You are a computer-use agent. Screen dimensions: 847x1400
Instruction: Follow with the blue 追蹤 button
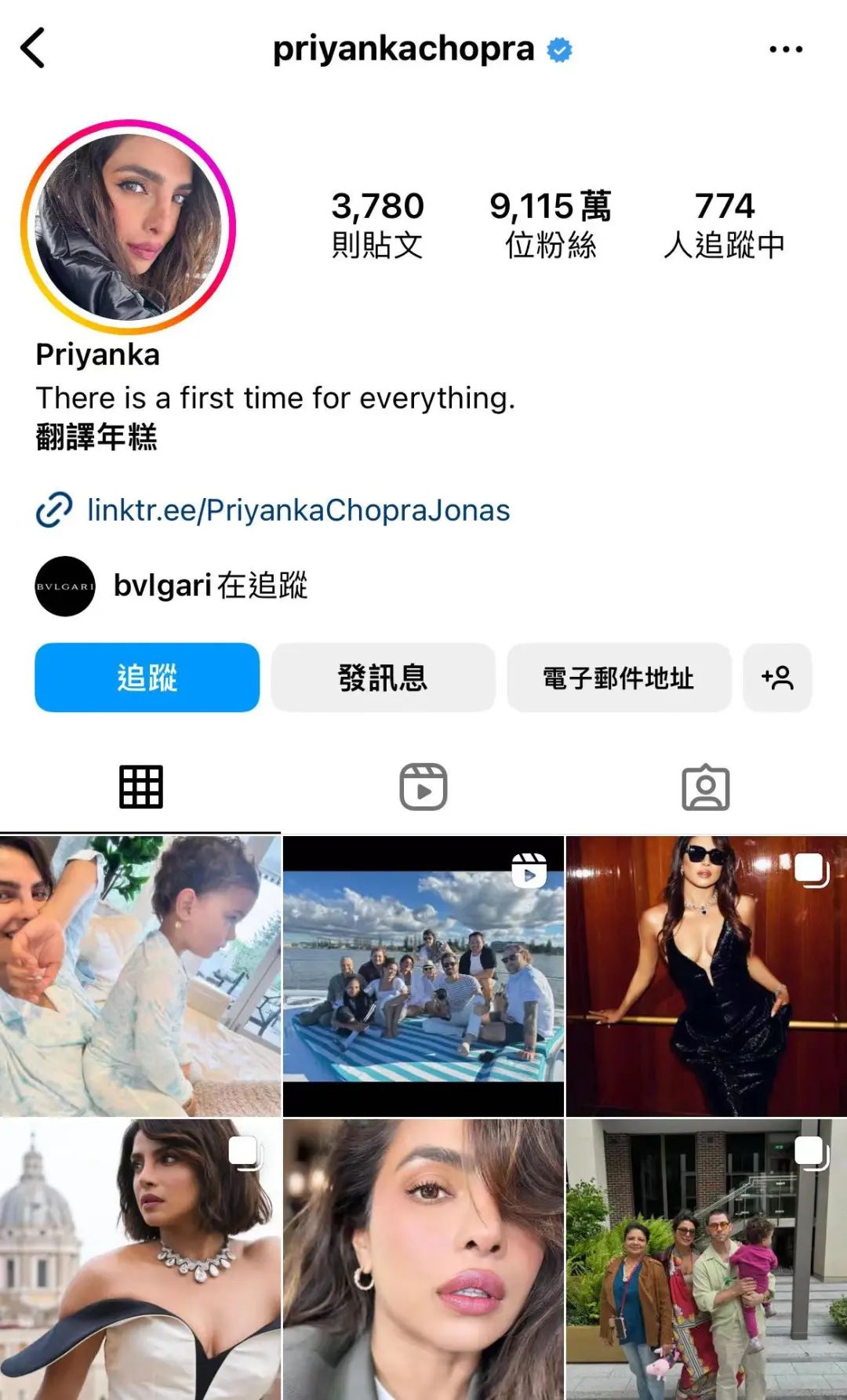147,678
